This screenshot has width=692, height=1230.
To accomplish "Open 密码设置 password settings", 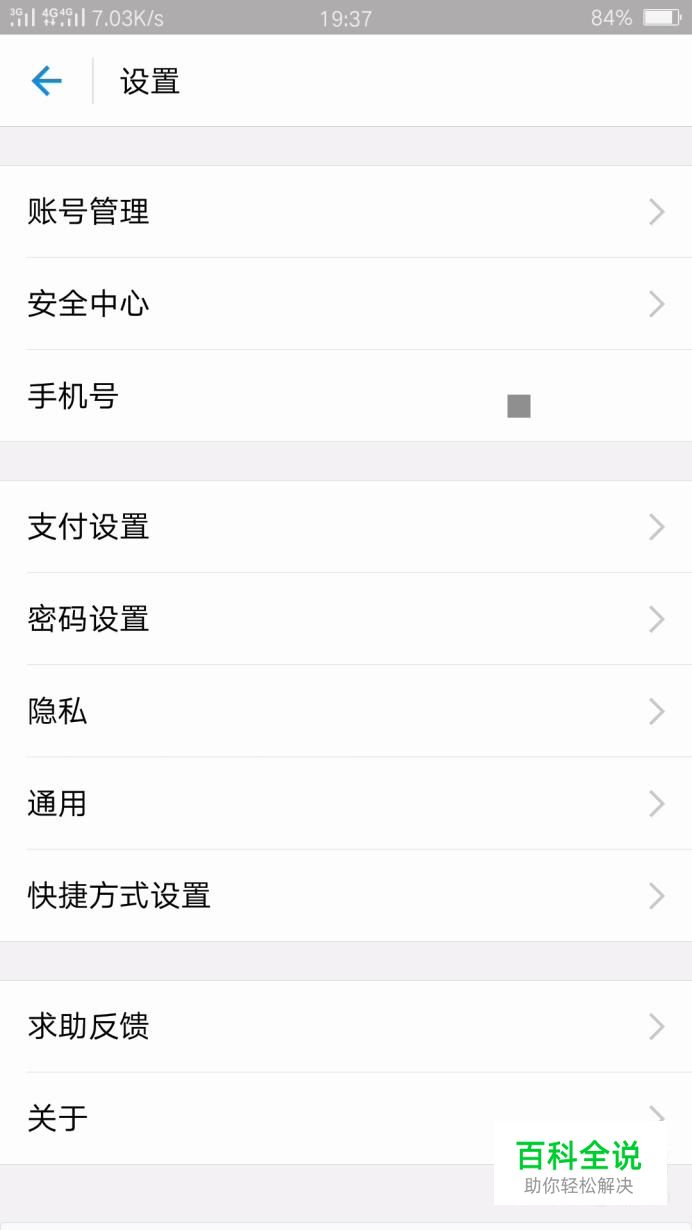I will pos(346,619).
